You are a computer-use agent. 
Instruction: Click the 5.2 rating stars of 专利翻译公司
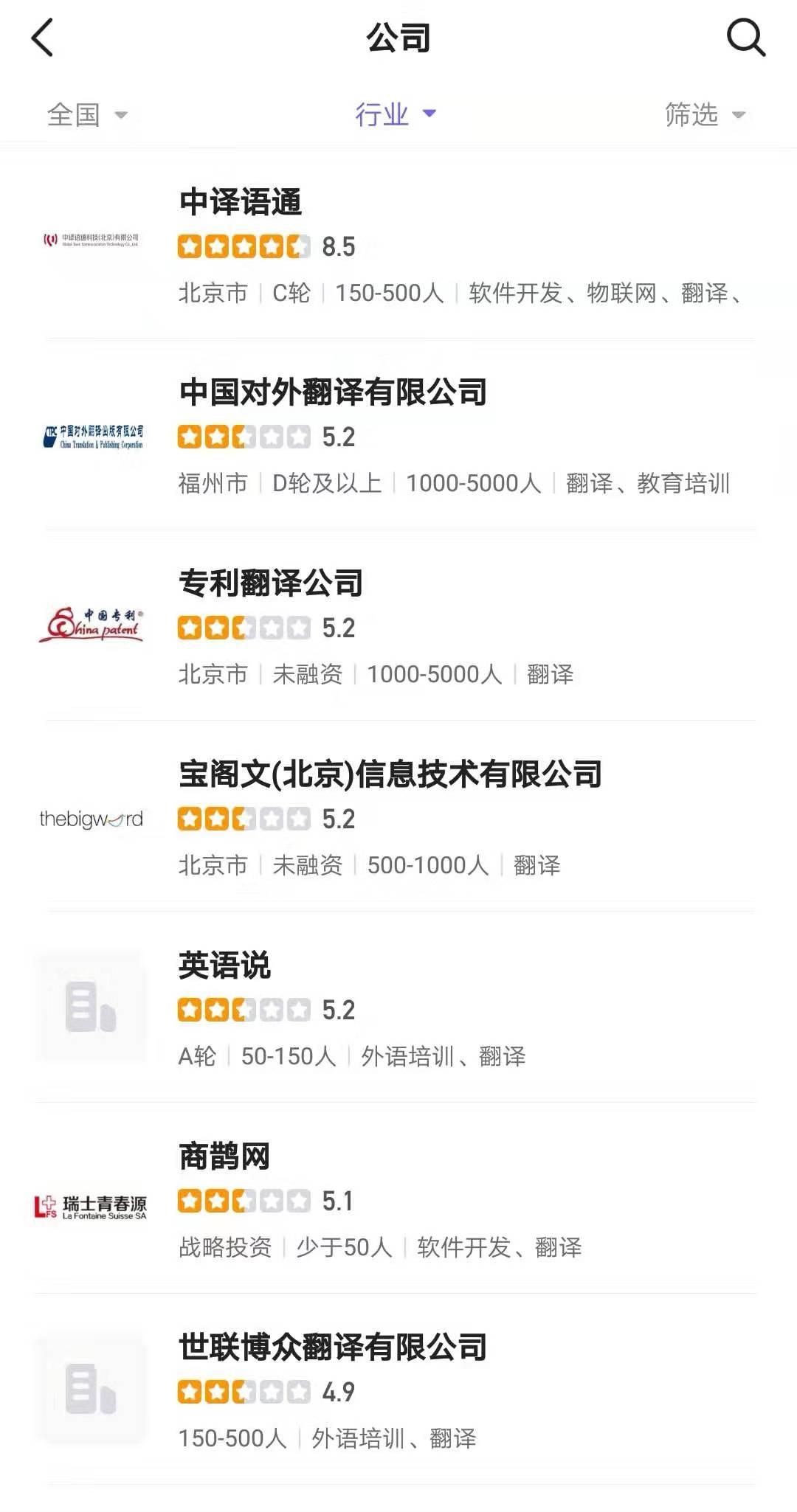244,627
